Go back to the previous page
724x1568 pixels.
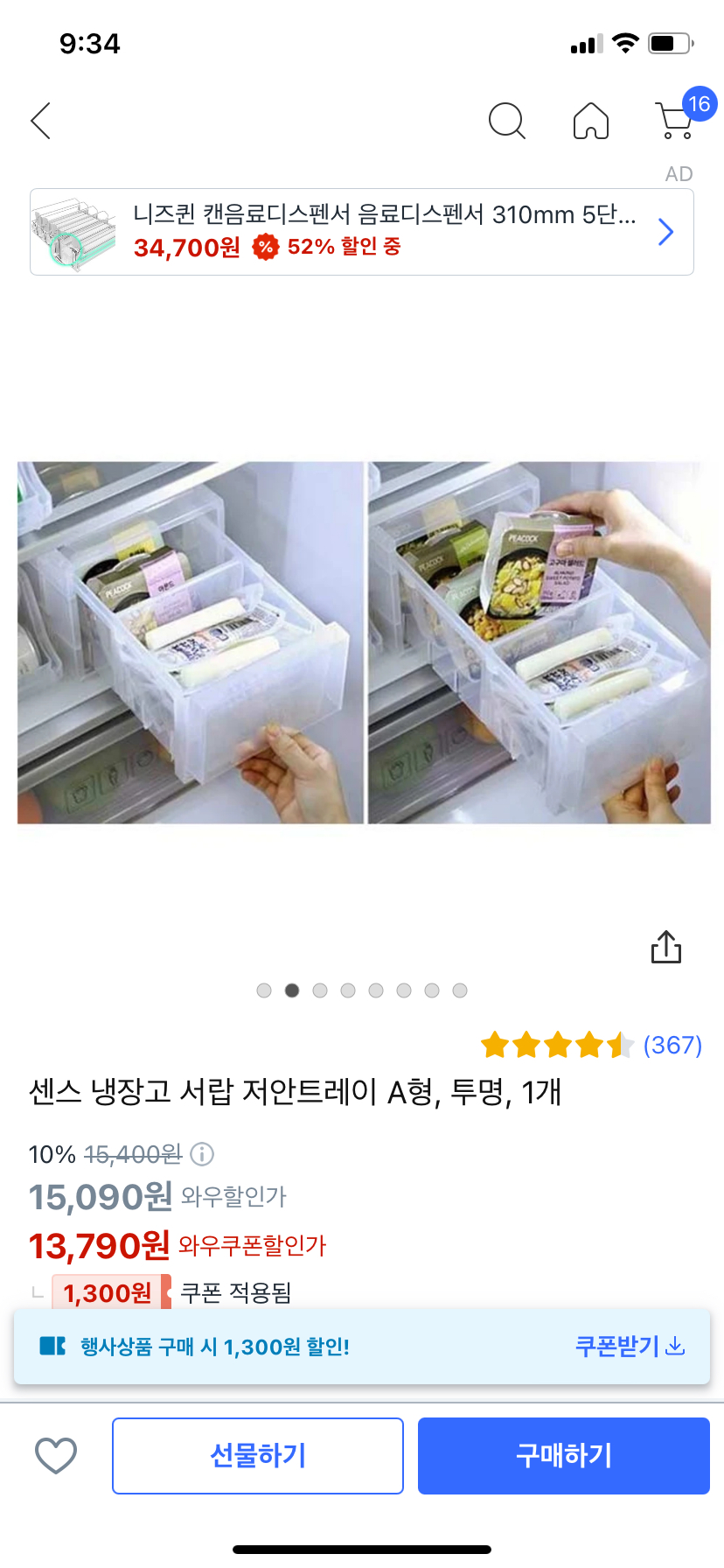point(41,121)
